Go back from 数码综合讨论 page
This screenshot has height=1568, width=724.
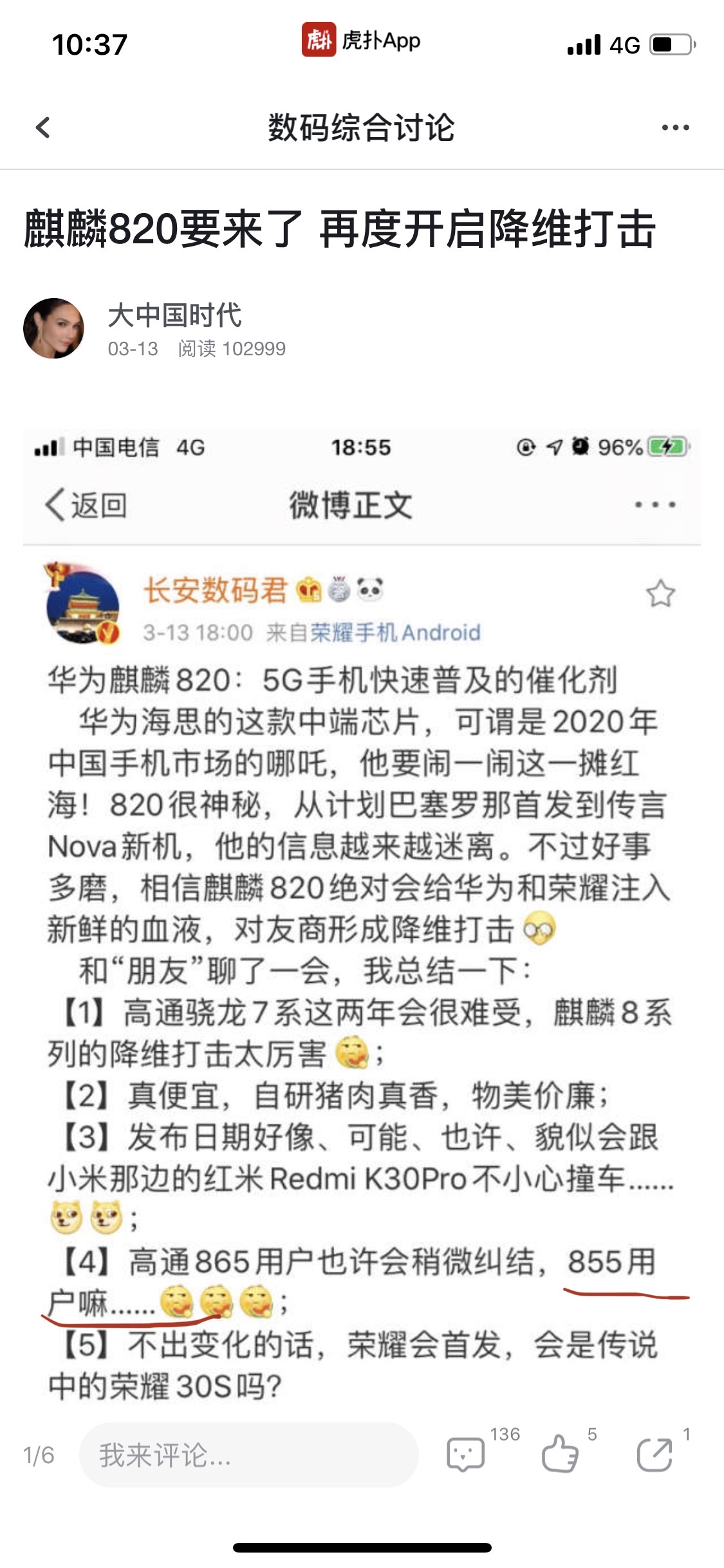coord(43,127)
